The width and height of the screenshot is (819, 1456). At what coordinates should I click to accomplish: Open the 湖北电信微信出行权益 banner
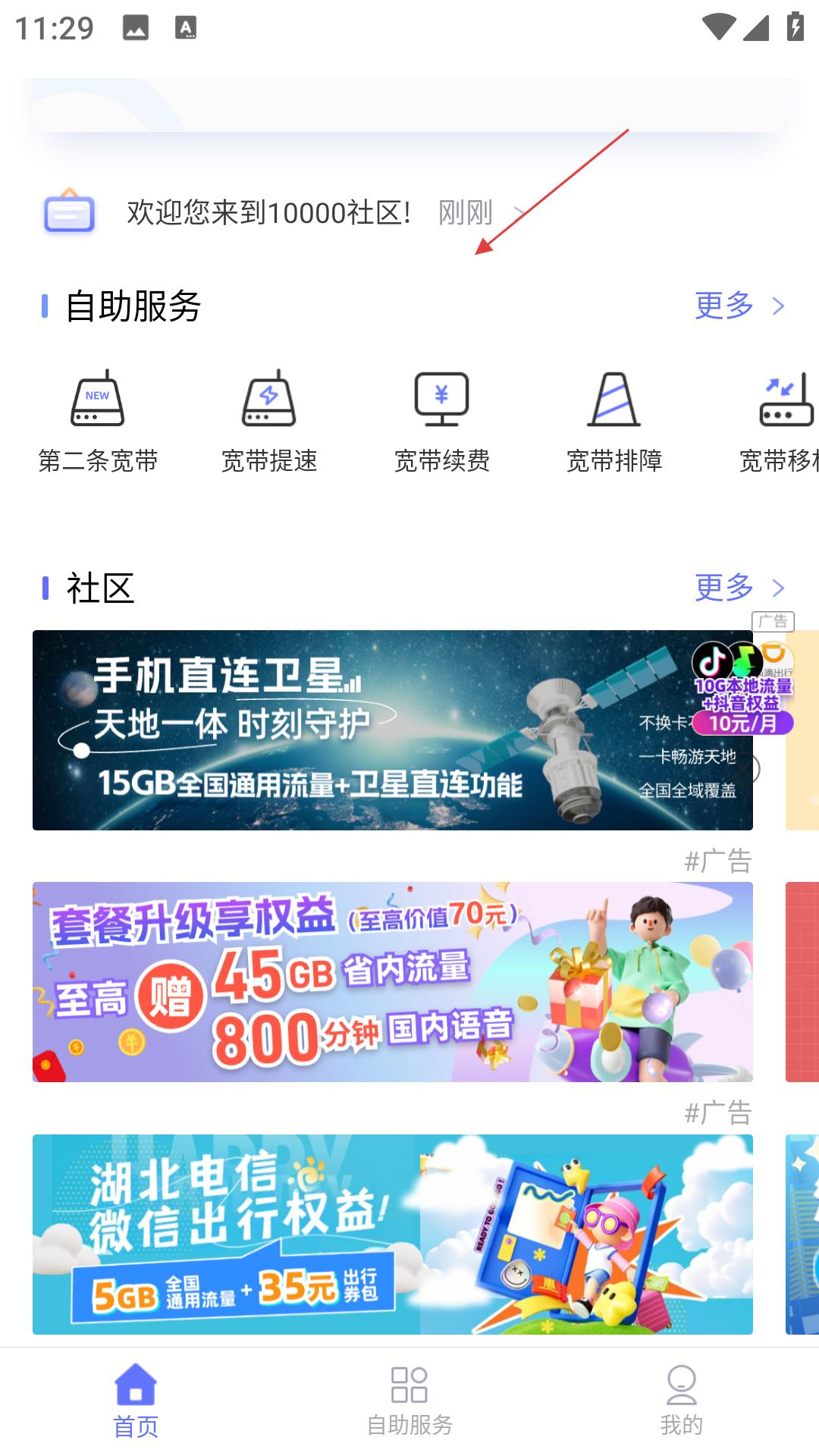pos(392,1234)
